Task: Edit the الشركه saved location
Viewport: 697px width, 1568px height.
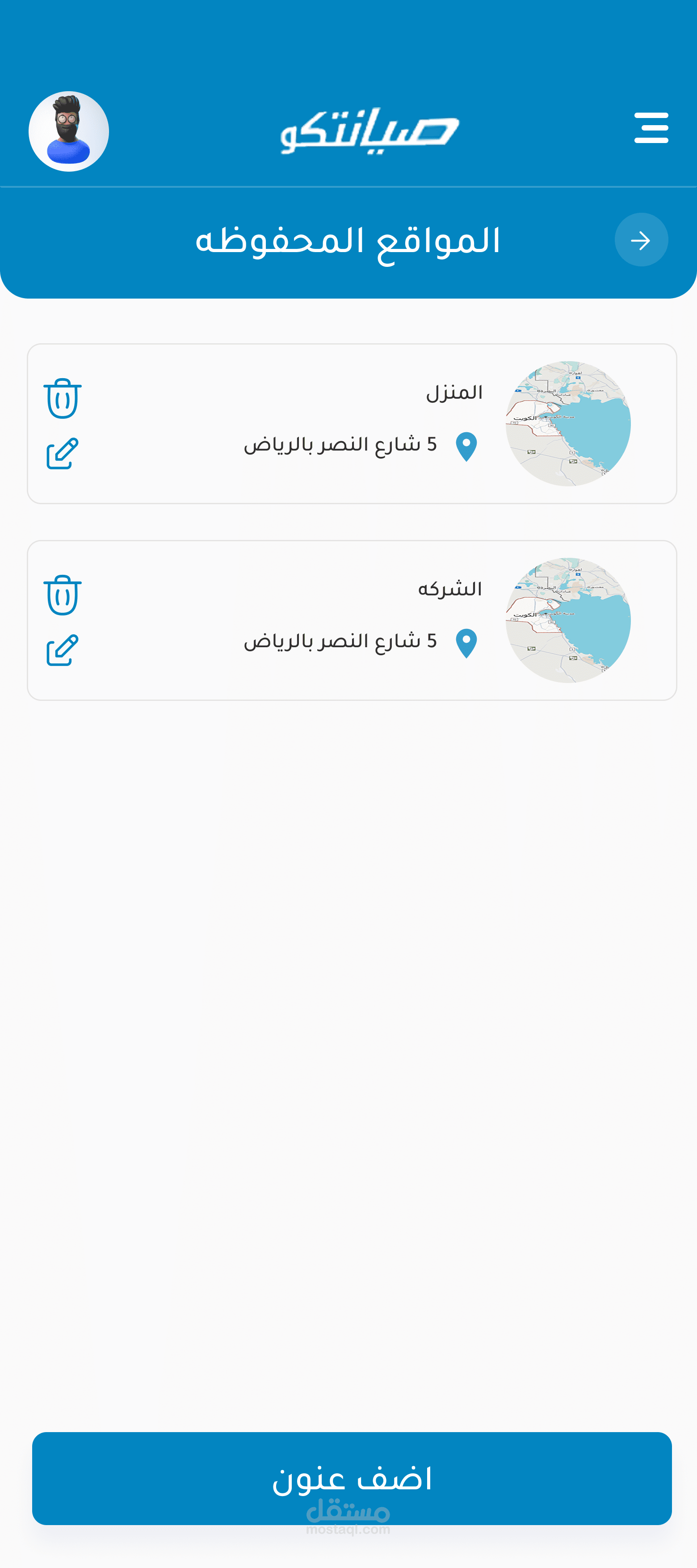Action: pos(63,649)
